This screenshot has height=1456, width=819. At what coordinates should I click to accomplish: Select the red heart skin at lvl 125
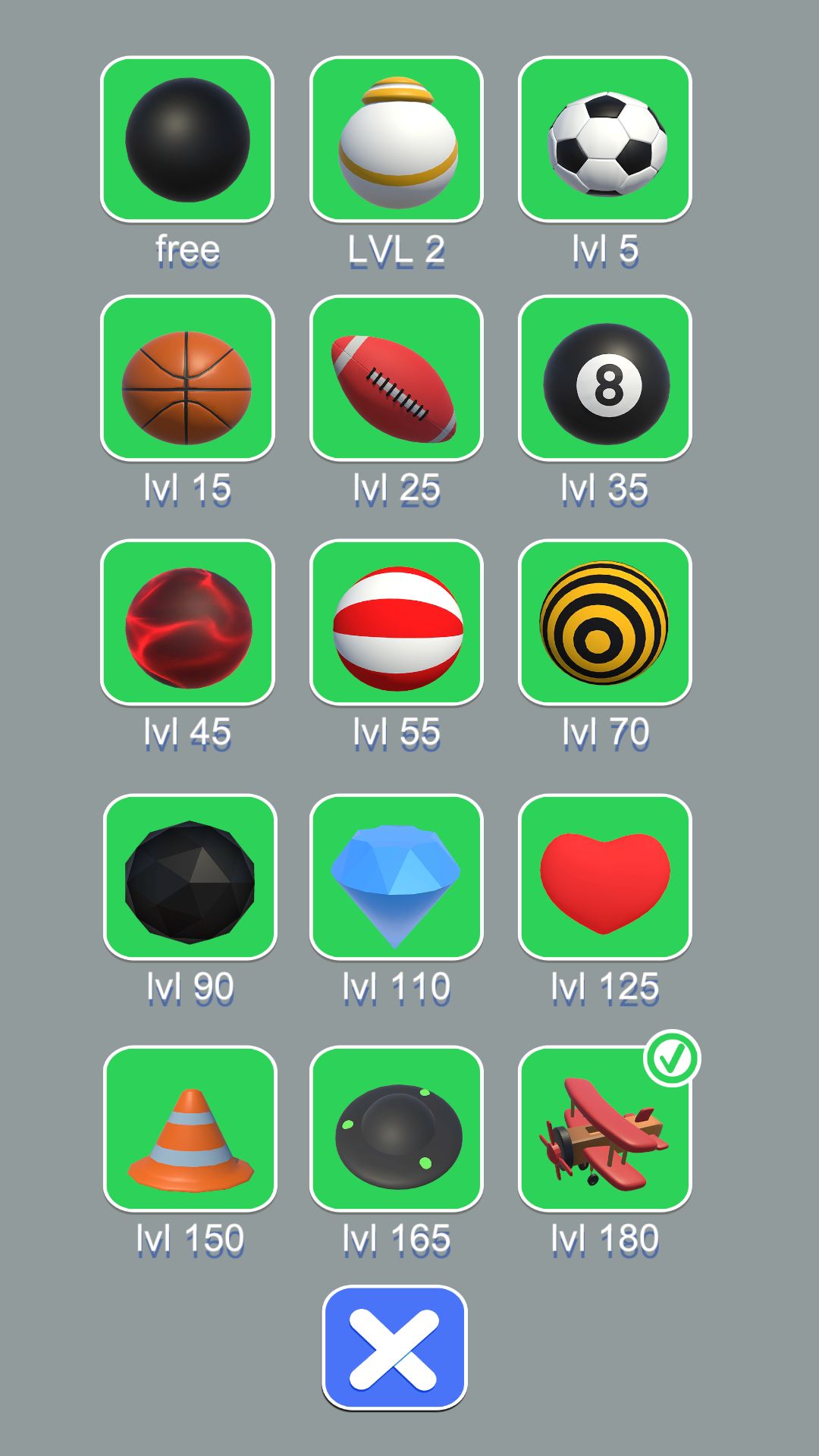coord(605,877)
